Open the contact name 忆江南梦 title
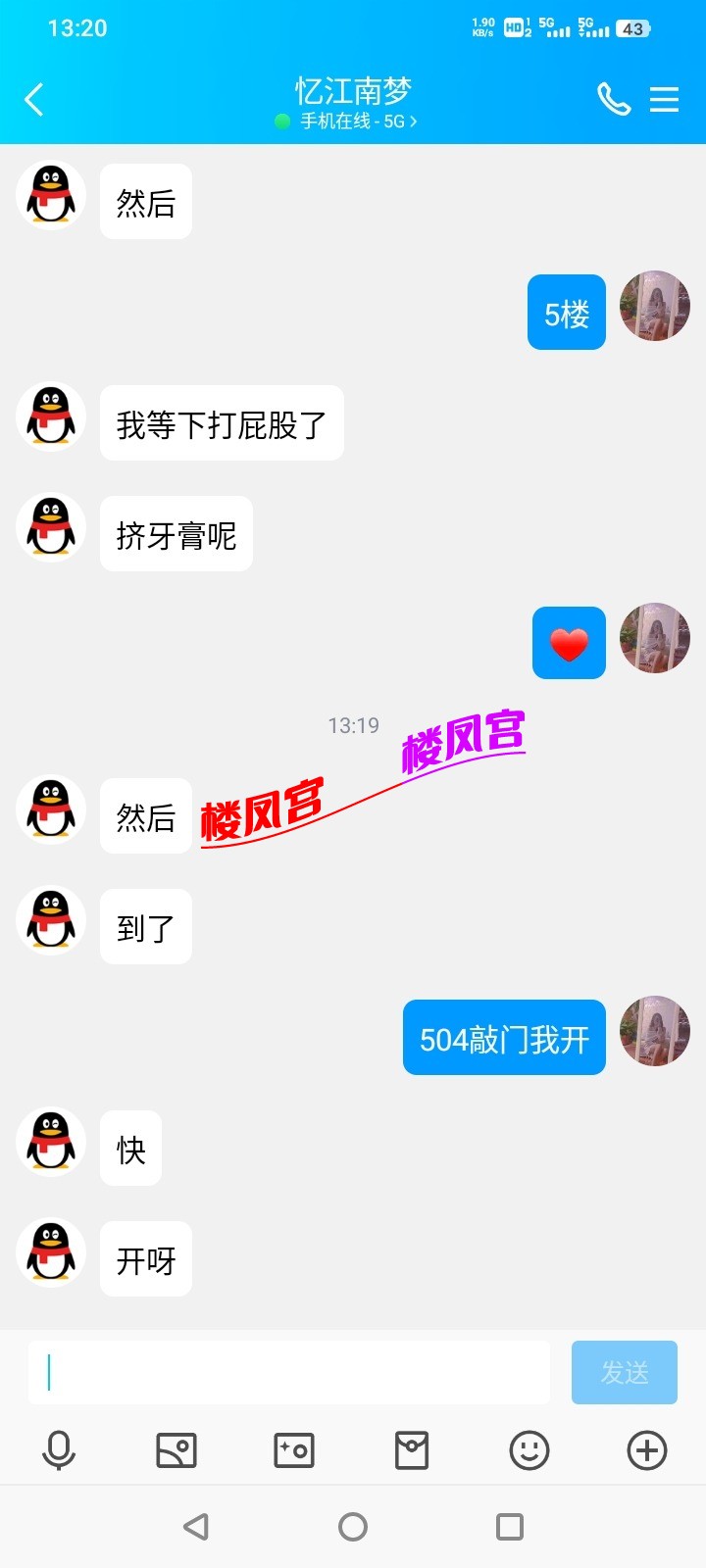The image size is (706, 1568). [x=353, y=90]
